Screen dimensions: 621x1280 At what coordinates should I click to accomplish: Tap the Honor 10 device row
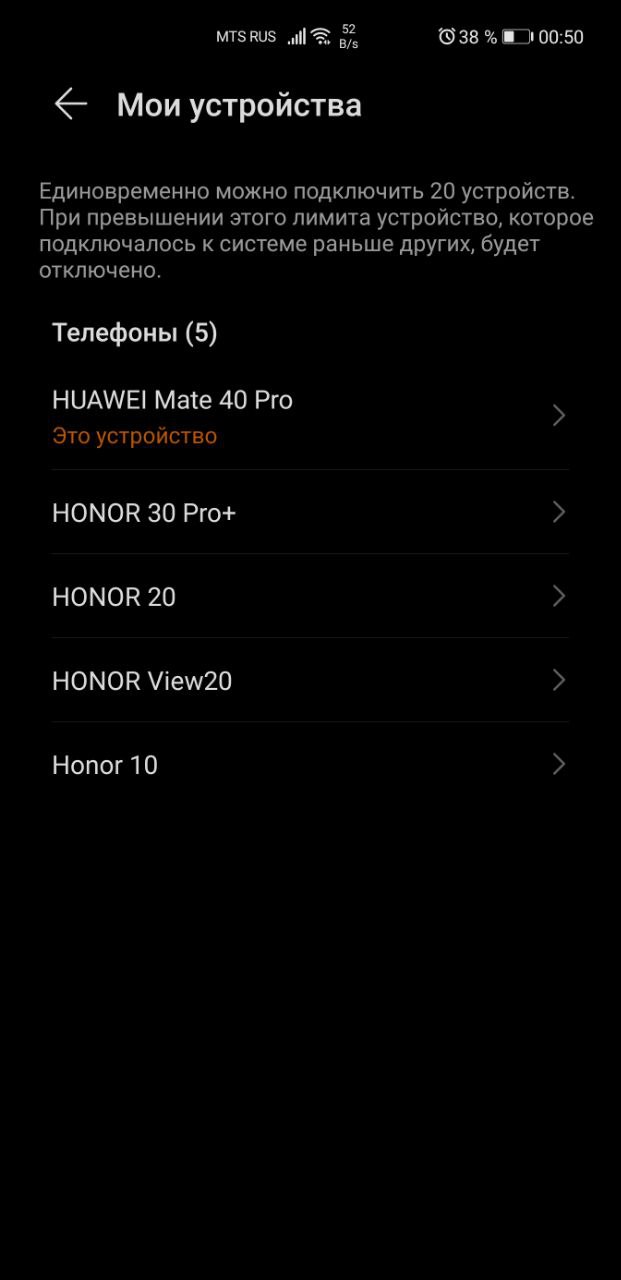pyautogui.click(x=310, y=764)
